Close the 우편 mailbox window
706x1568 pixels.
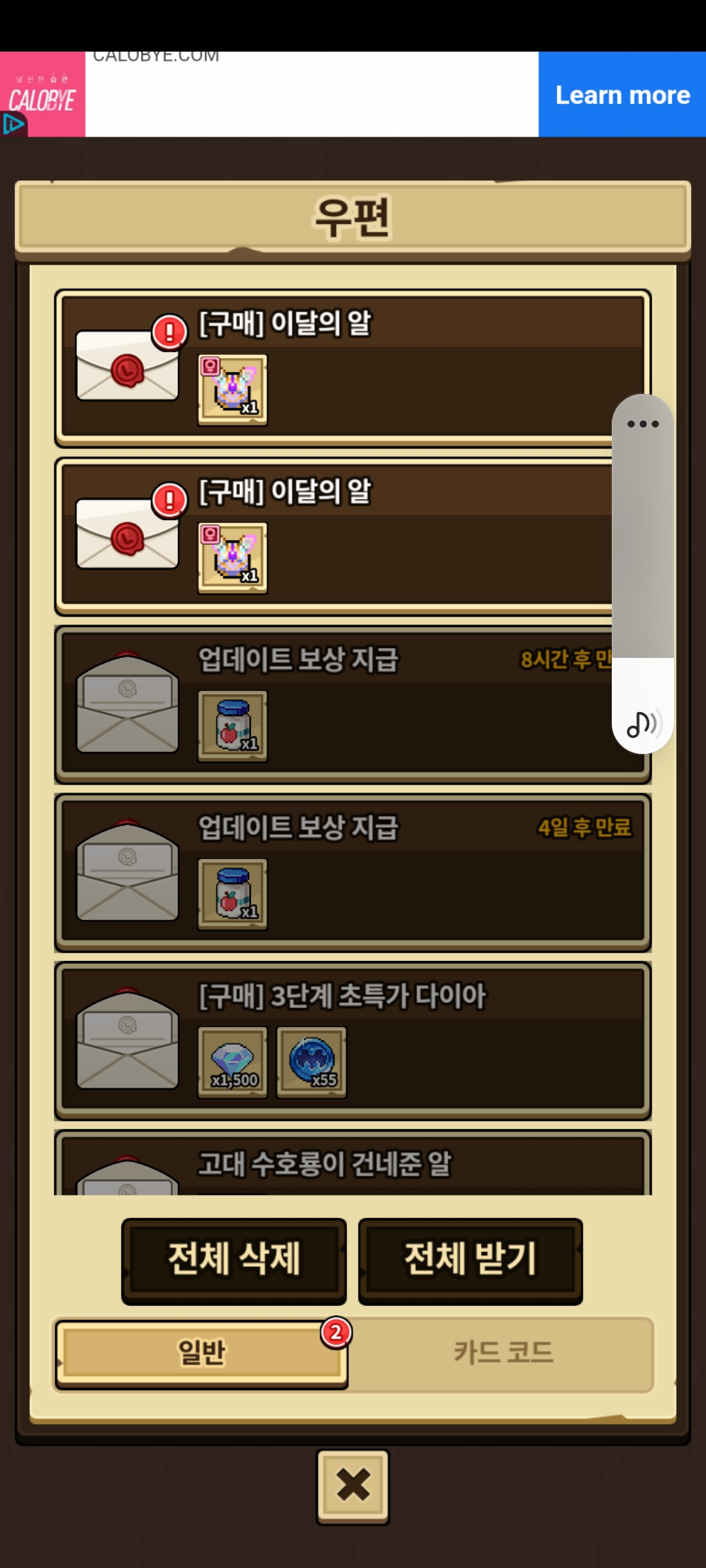pyautogui.click(x=353, y=1486)
